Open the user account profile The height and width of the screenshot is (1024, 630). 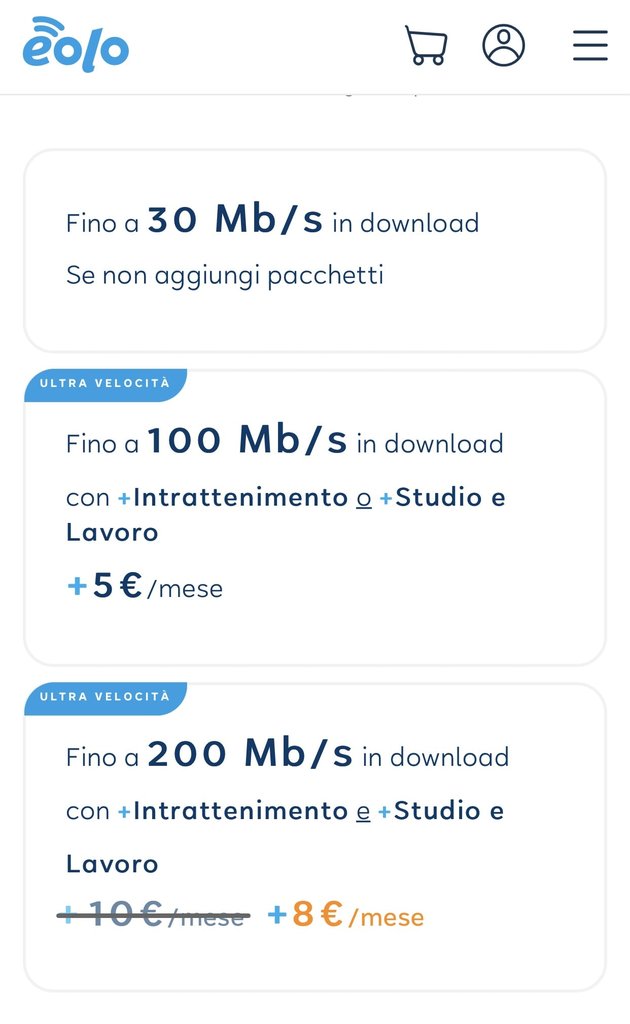503,46
